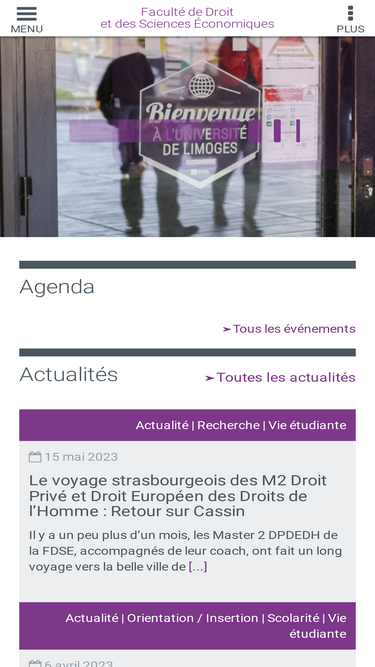375x667 pixels.
Task: Open the Bienvenue à l'Université de Limoges banner
Action: [188, 137]
